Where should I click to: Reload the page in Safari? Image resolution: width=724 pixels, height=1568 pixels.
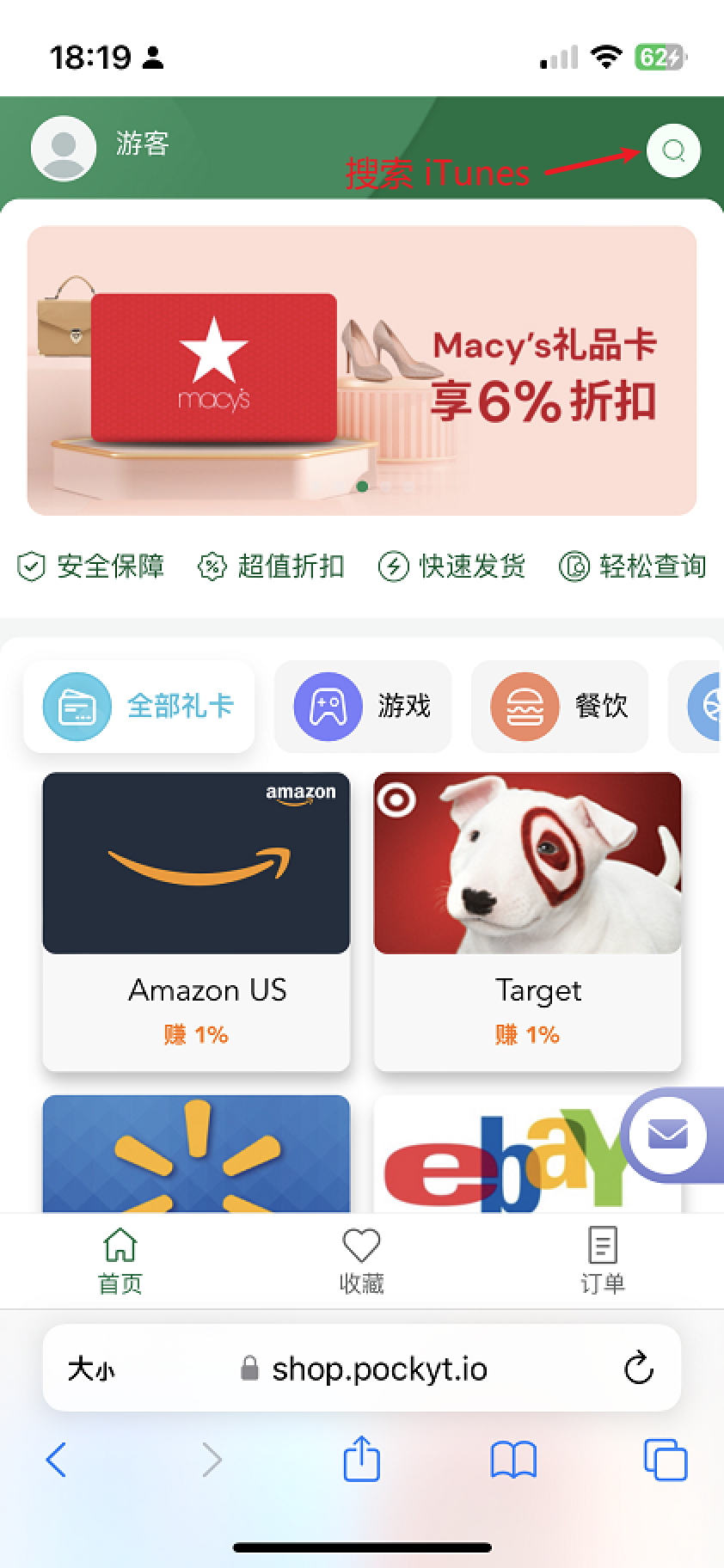coord(638,1369)
